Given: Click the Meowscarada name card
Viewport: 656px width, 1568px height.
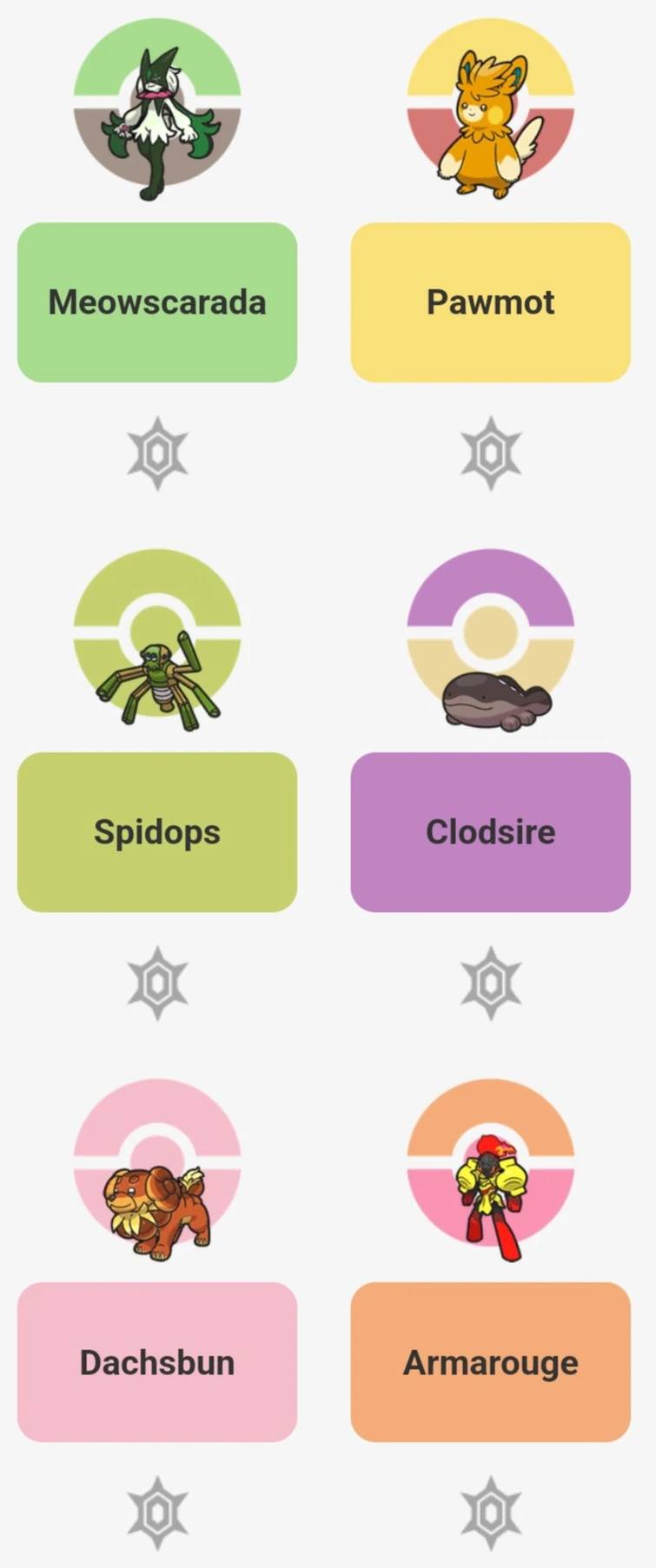Looking at the screenshot, I should click(x=156, y=302).
